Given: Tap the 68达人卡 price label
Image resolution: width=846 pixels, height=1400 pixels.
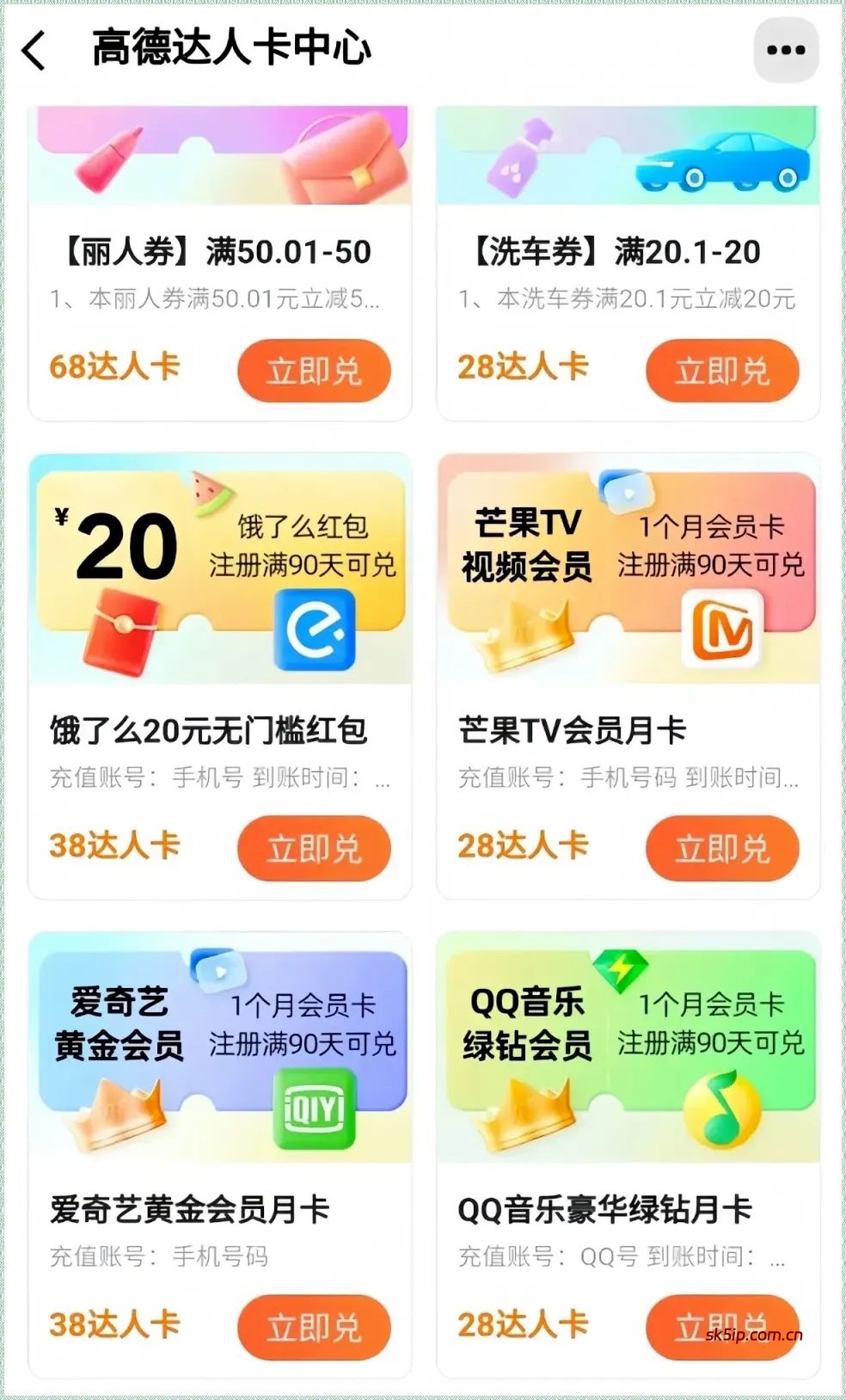Looking at the screenshot, I should [113, 366].
